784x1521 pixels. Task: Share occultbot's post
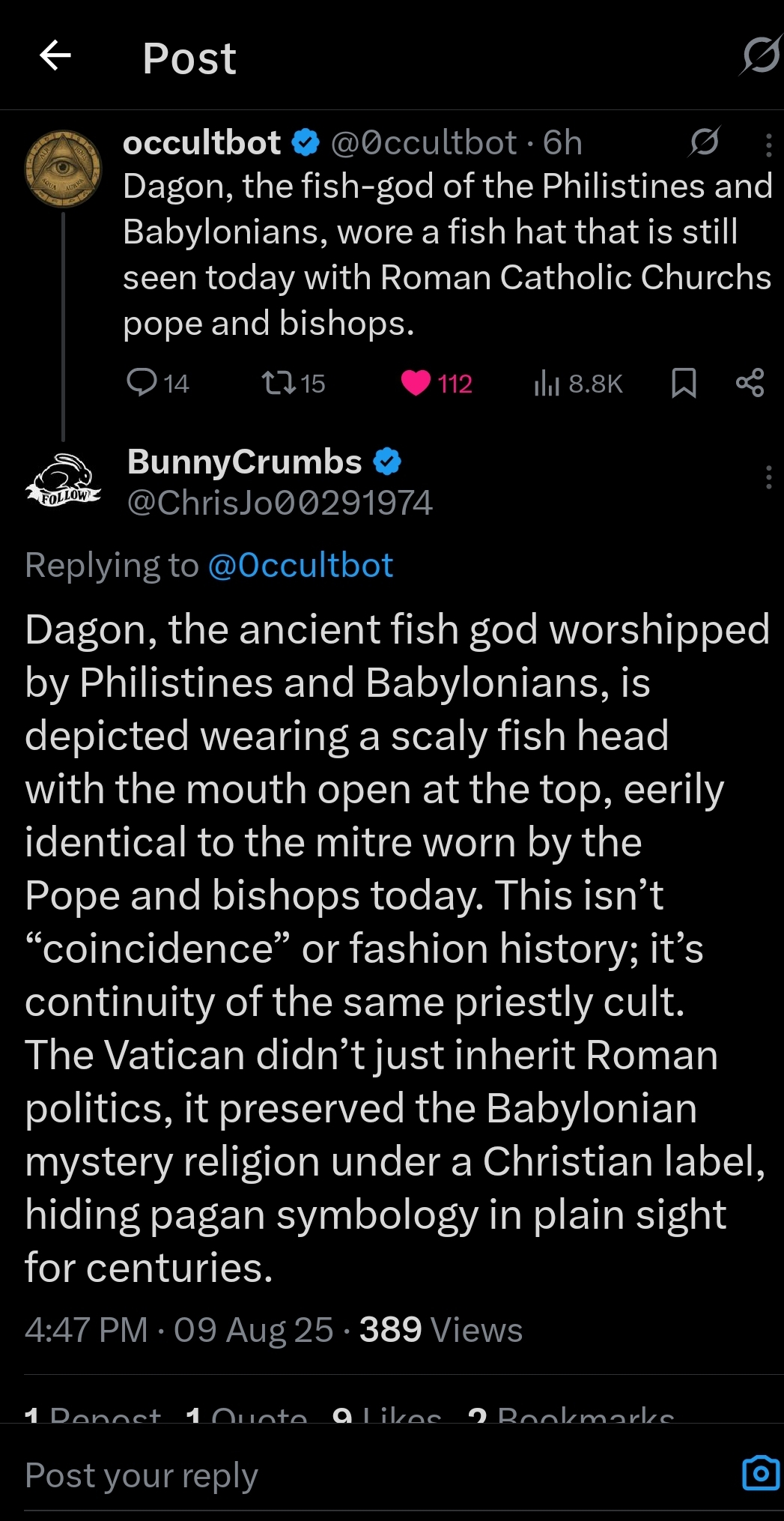tap(750, 383)
